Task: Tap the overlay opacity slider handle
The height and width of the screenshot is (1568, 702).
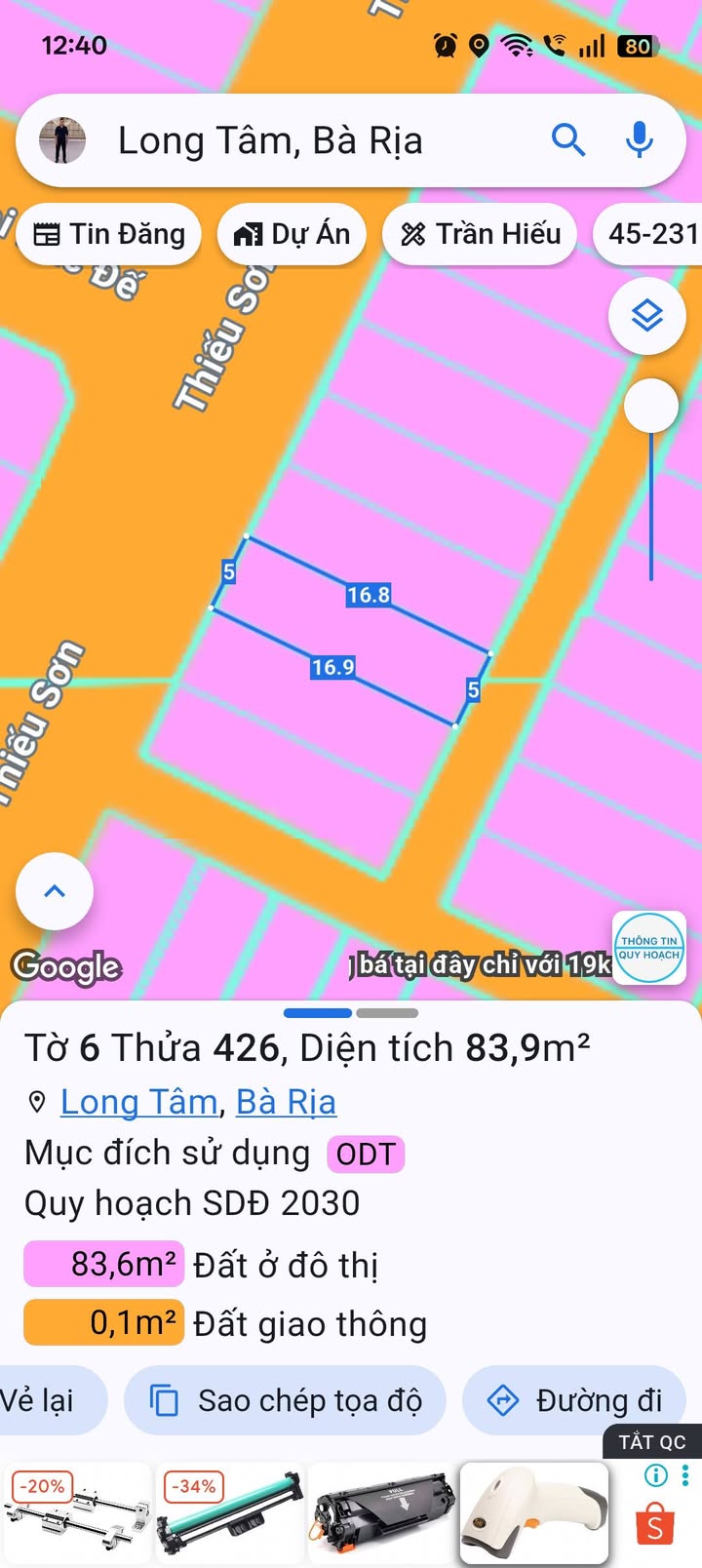Action: pos(651,406)
